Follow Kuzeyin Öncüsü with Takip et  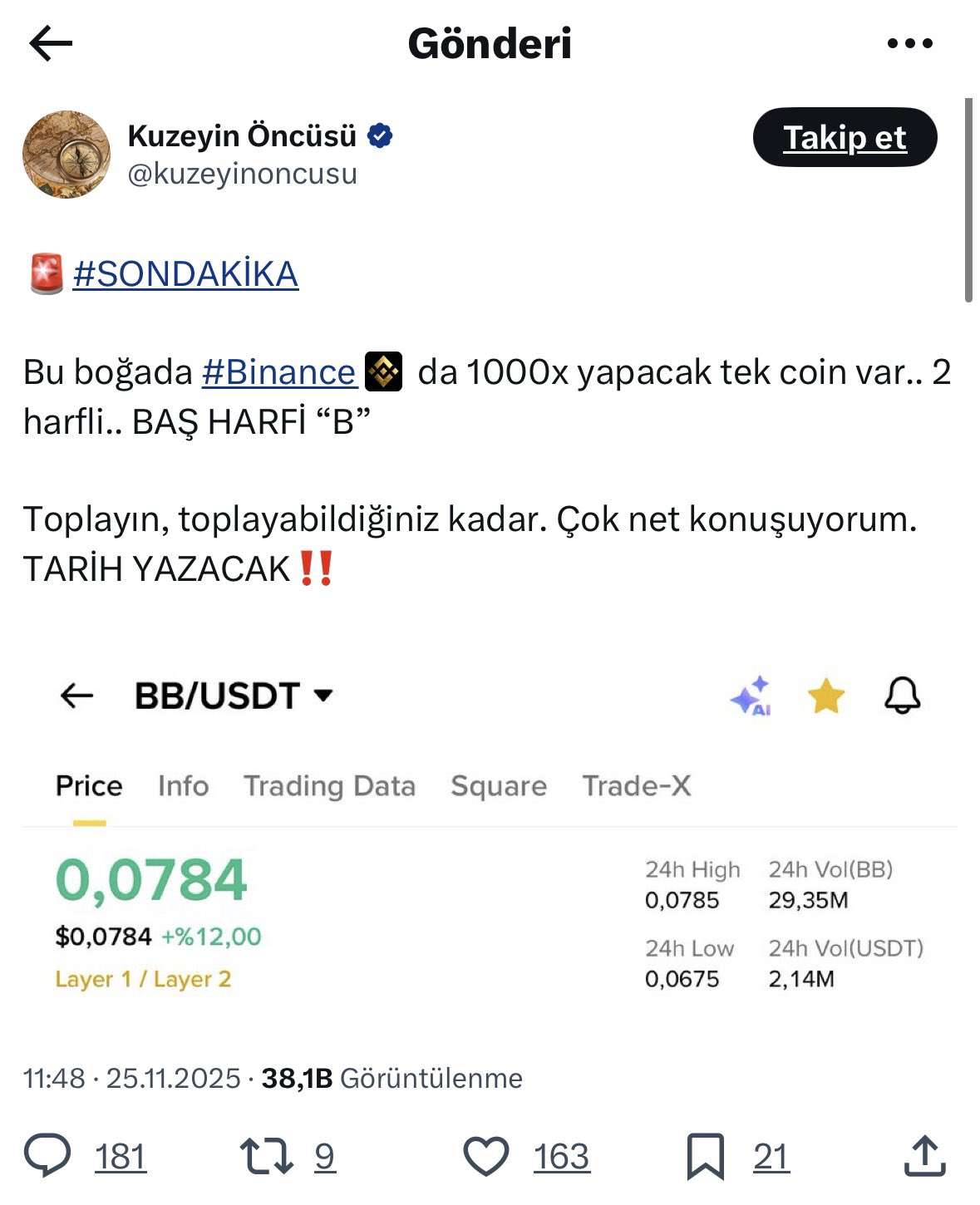[x=845, y=137]
